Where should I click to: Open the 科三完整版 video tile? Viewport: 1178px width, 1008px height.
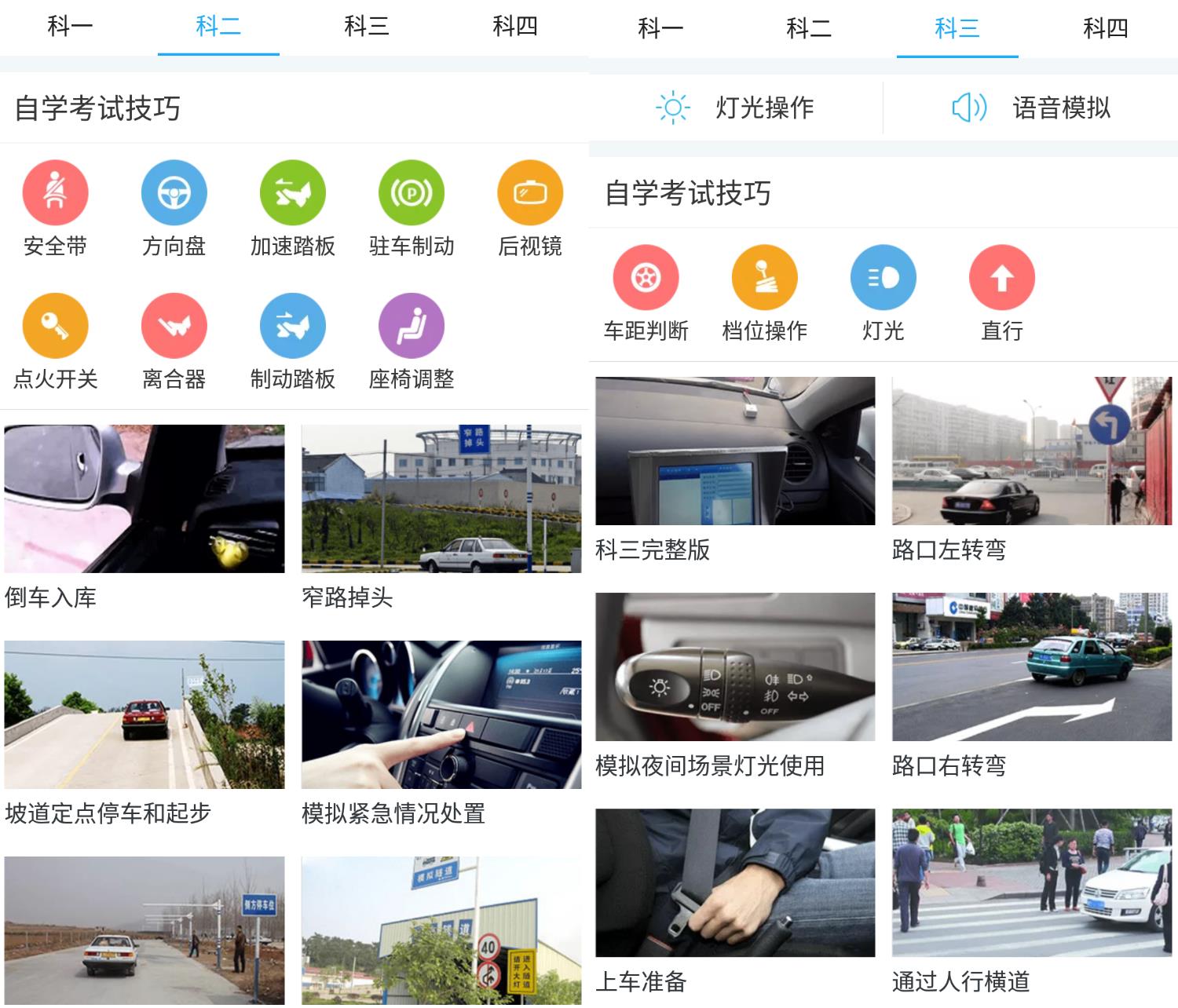coord(735,451)
